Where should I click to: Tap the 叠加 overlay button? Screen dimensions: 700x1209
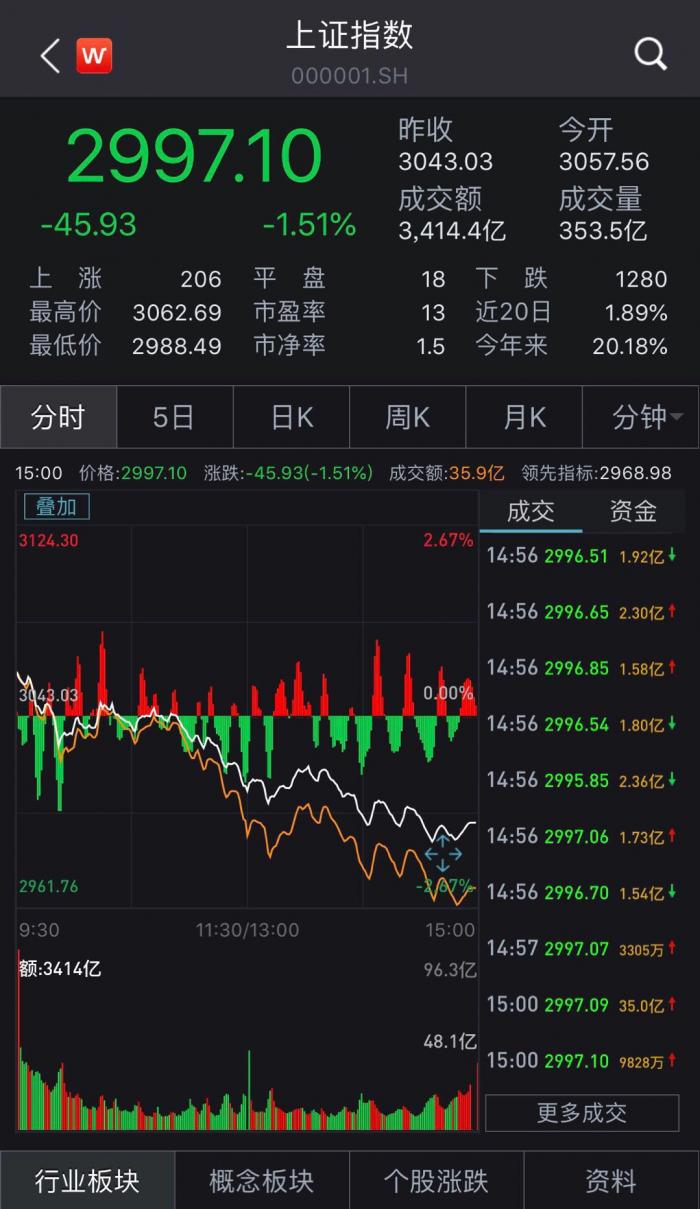coord(57,507)
